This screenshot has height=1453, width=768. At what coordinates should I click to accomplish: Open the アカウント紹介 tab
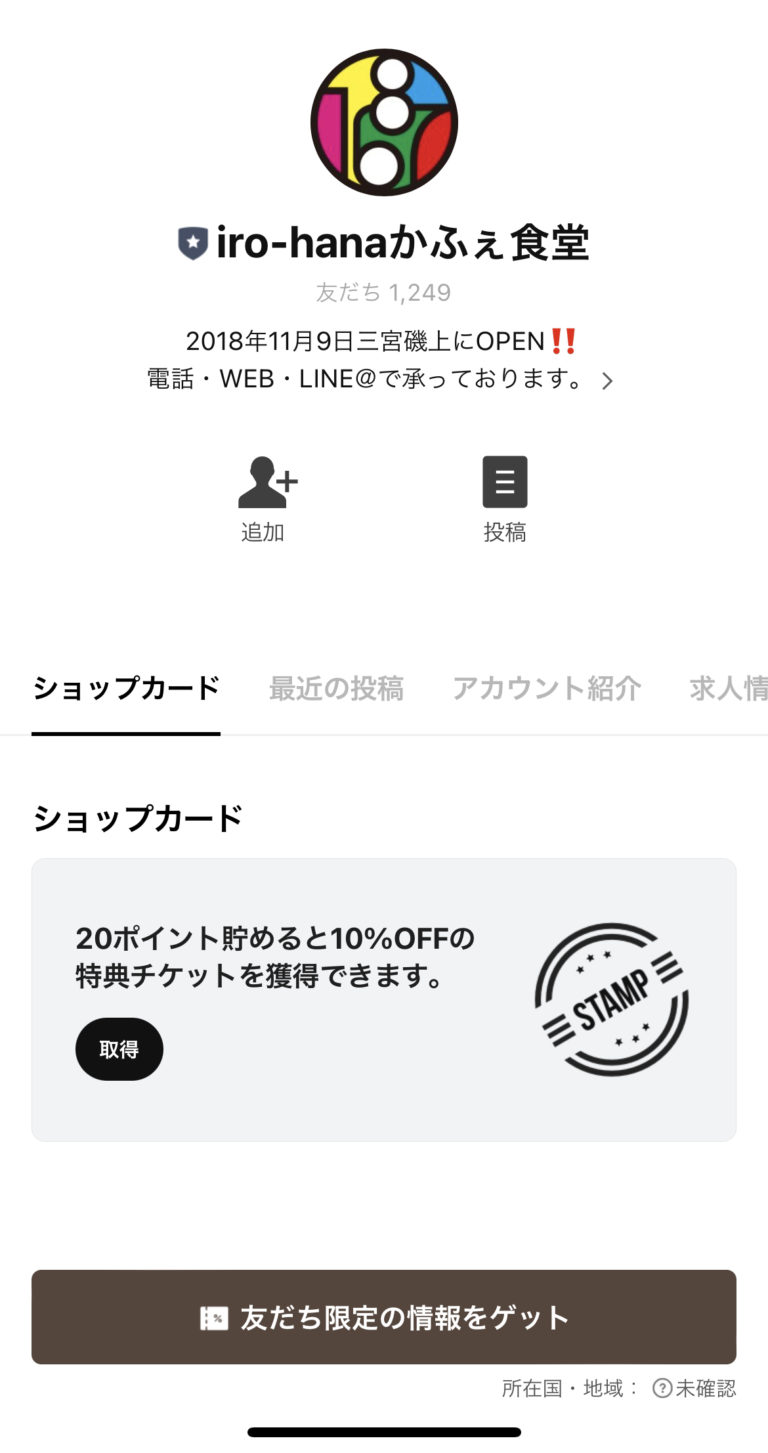tap(546, 688)
